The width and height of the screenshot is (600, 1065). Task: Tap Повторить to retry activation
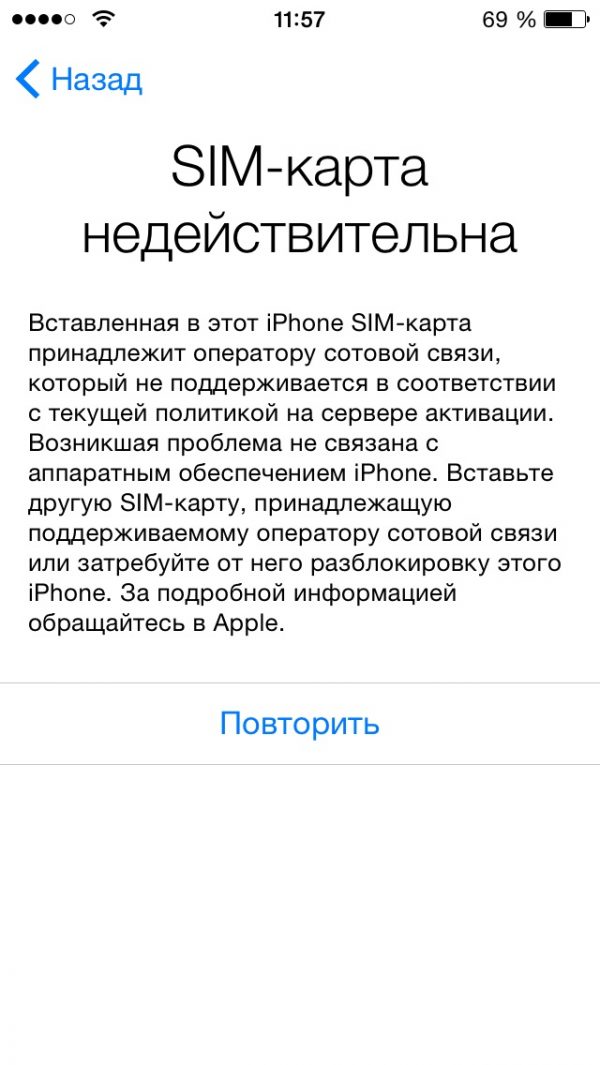[300, 723]
